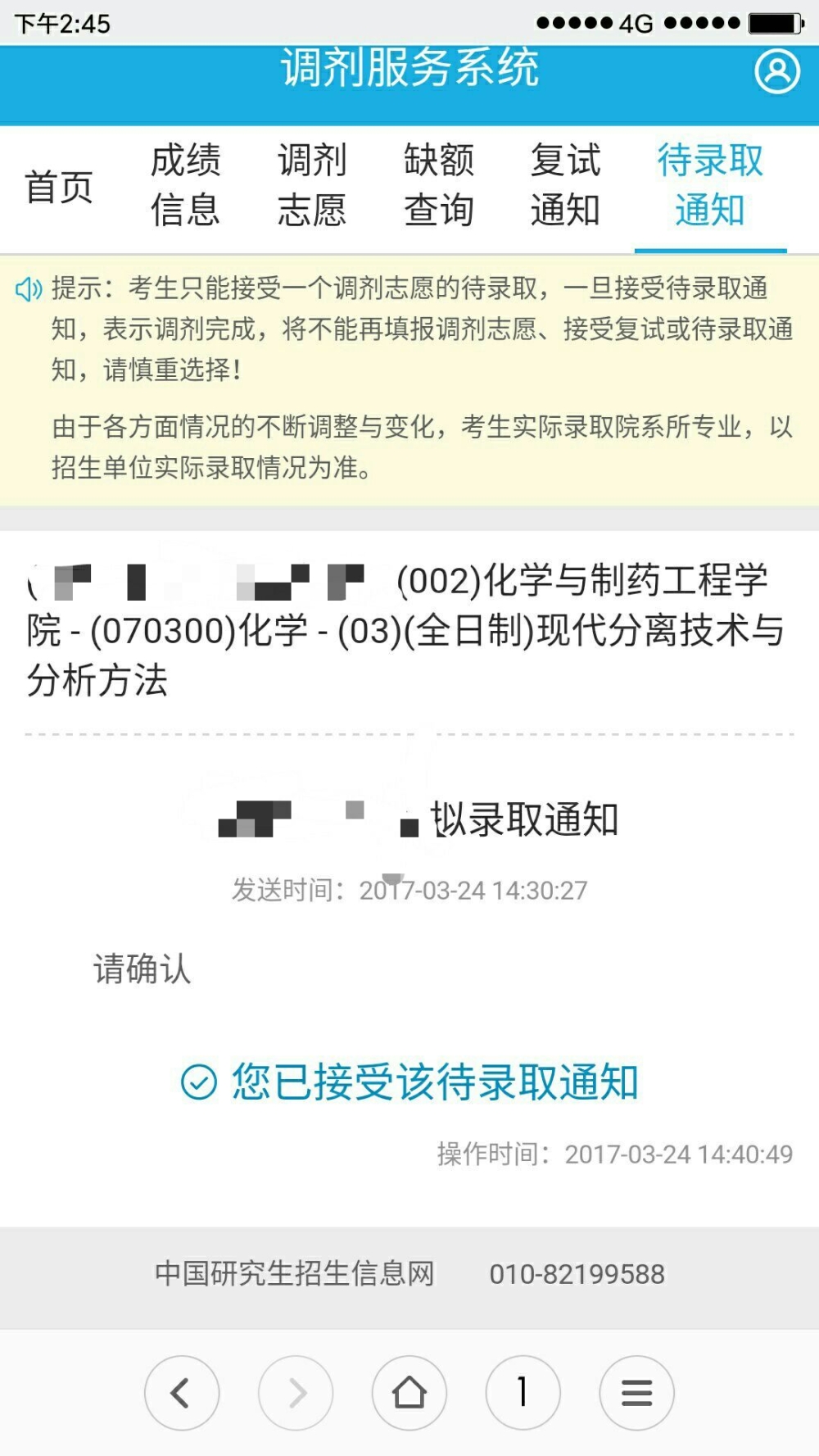This screenshot has height=1456, width=819.
Task: Open the browser menu button
Action: click(636, 1392)
